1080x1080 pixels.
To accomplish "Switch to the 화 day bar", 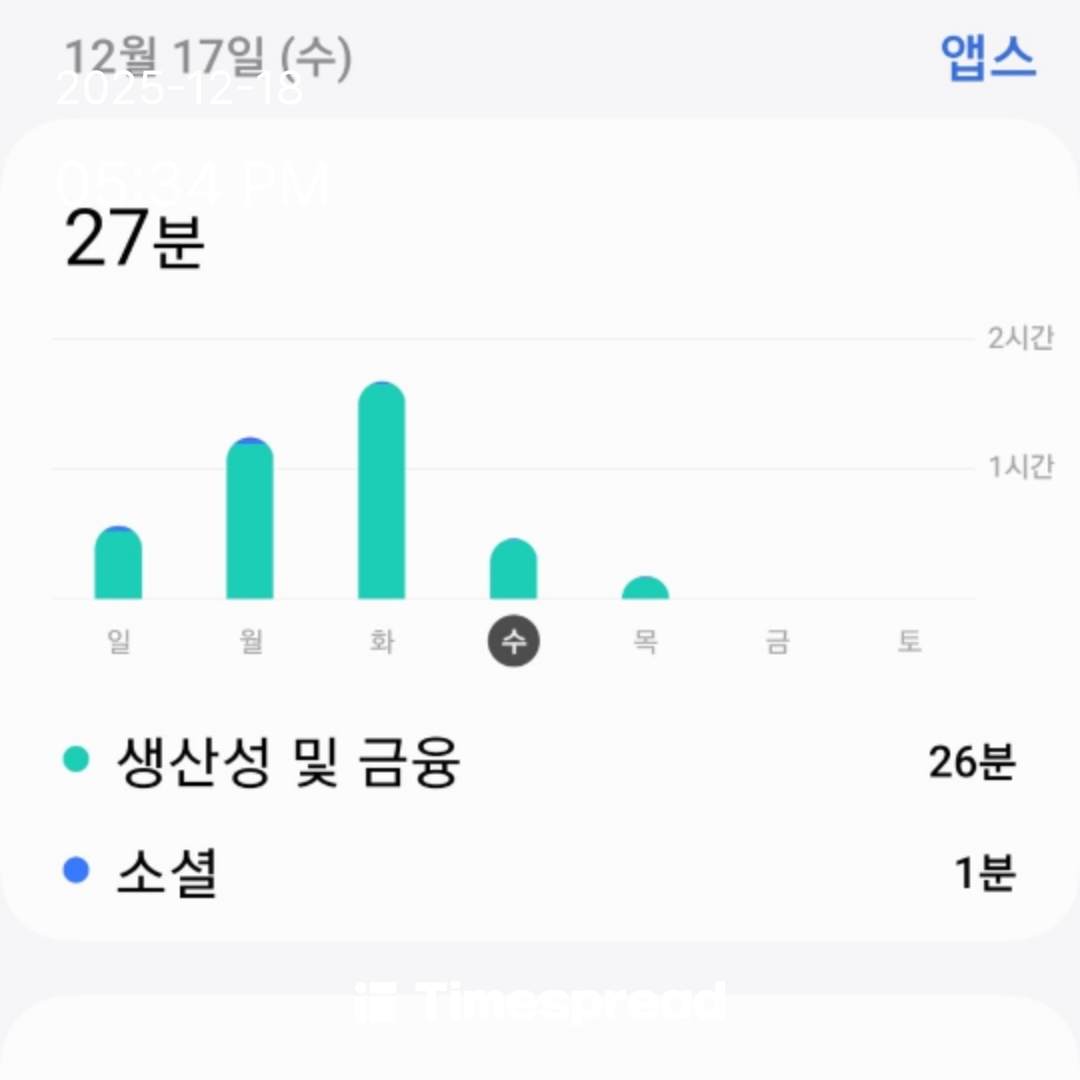I will click(381, 492).
